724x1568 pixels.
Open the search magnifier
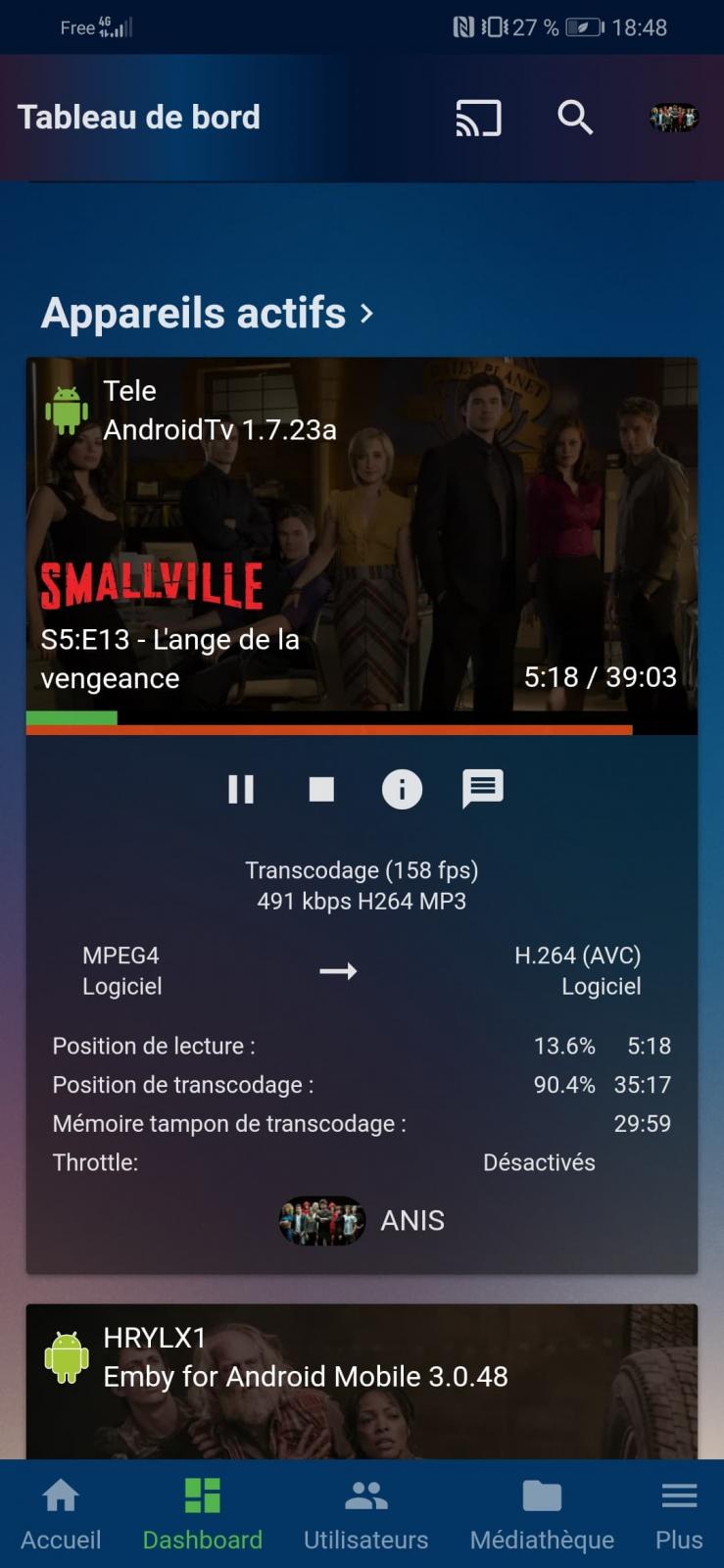[x=575, y=118]
